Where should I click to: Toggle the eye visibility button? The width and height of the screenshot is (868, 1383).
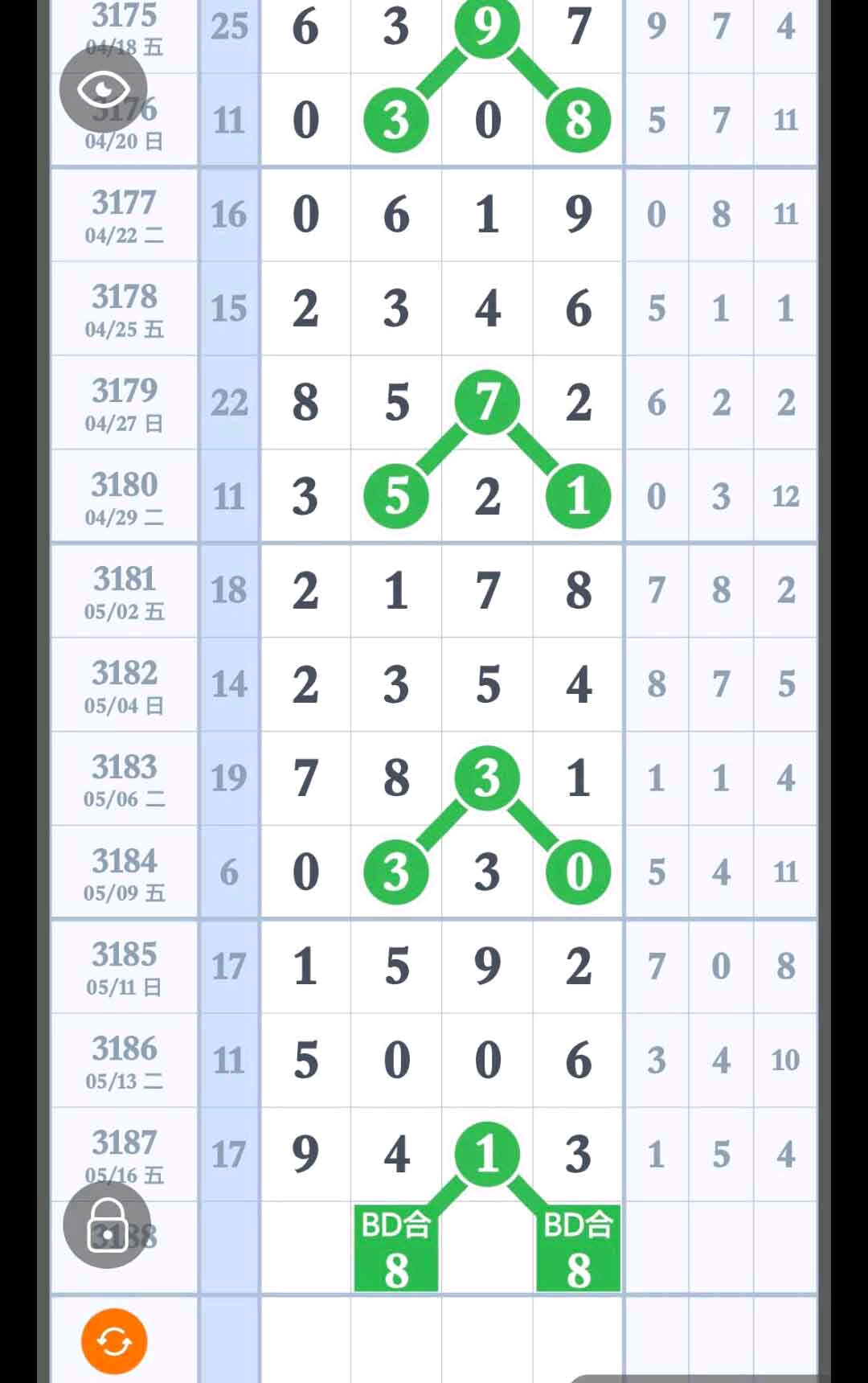coord(104,88)
